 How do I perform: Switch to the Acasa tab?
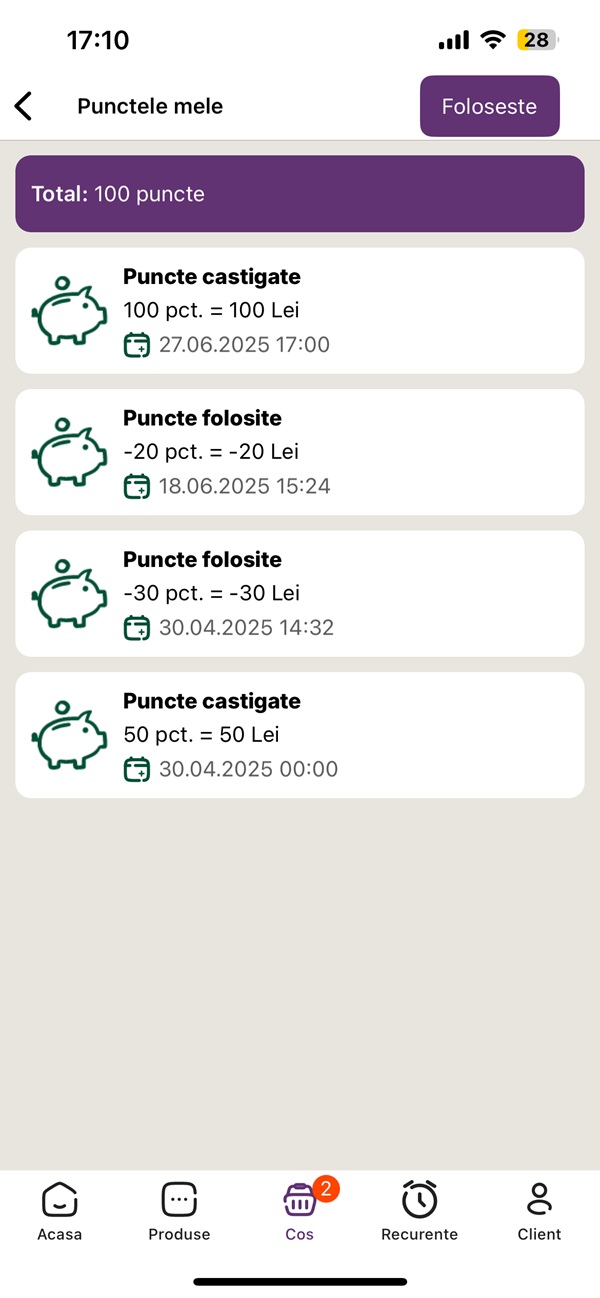pos(59,1211)
